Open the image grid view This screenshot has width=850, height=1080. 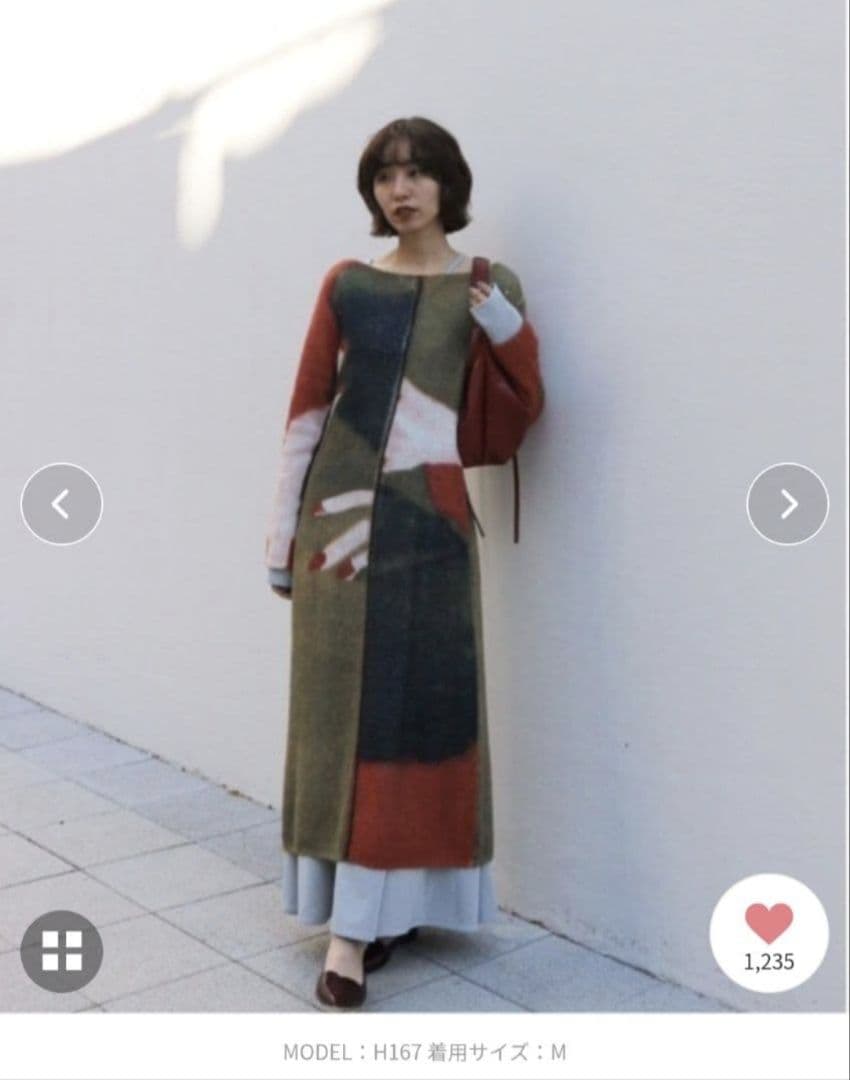tap(62, 951)
